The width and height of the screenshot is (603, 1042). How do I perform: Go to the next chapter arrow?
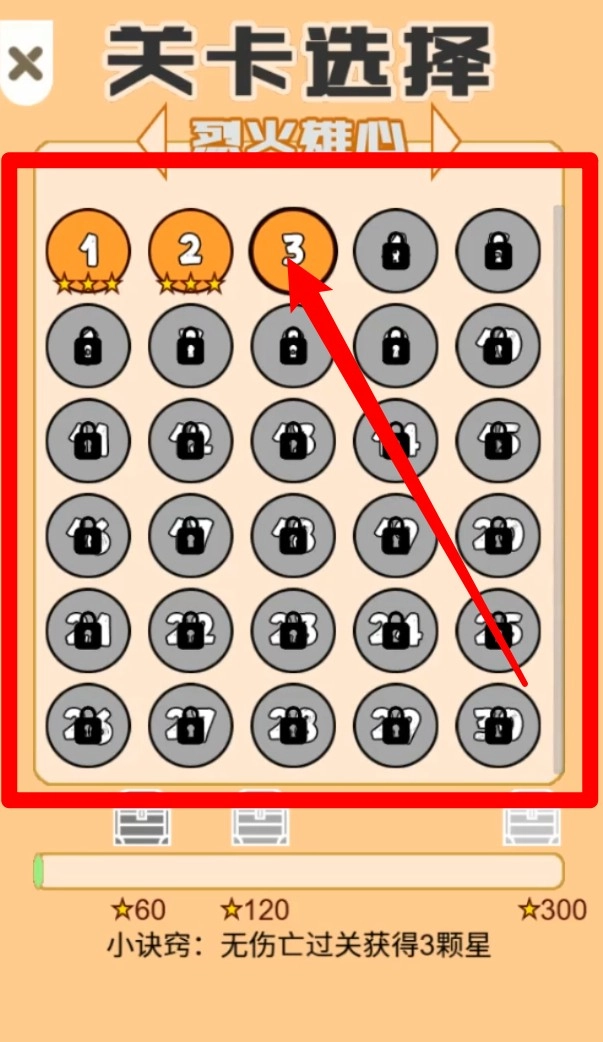coord(445,132)
